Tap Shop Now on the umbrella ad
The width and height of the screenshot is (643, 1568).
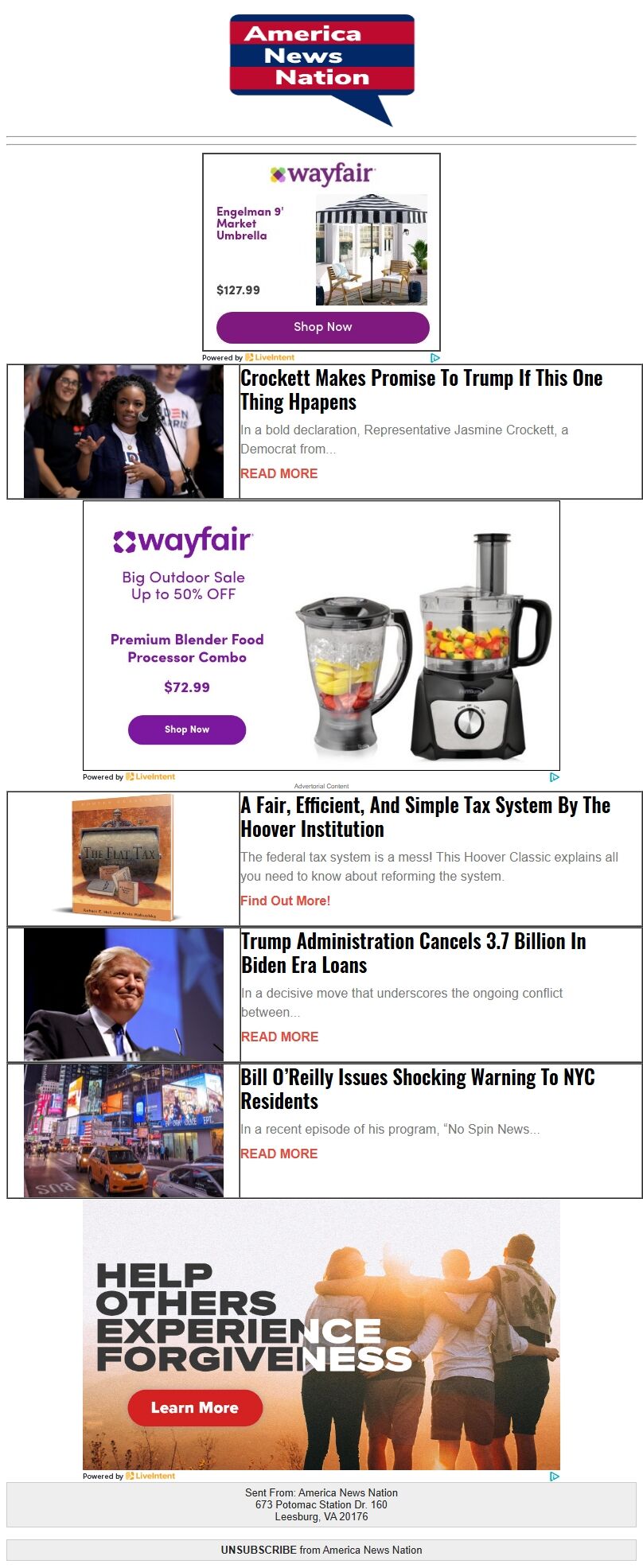322,327
